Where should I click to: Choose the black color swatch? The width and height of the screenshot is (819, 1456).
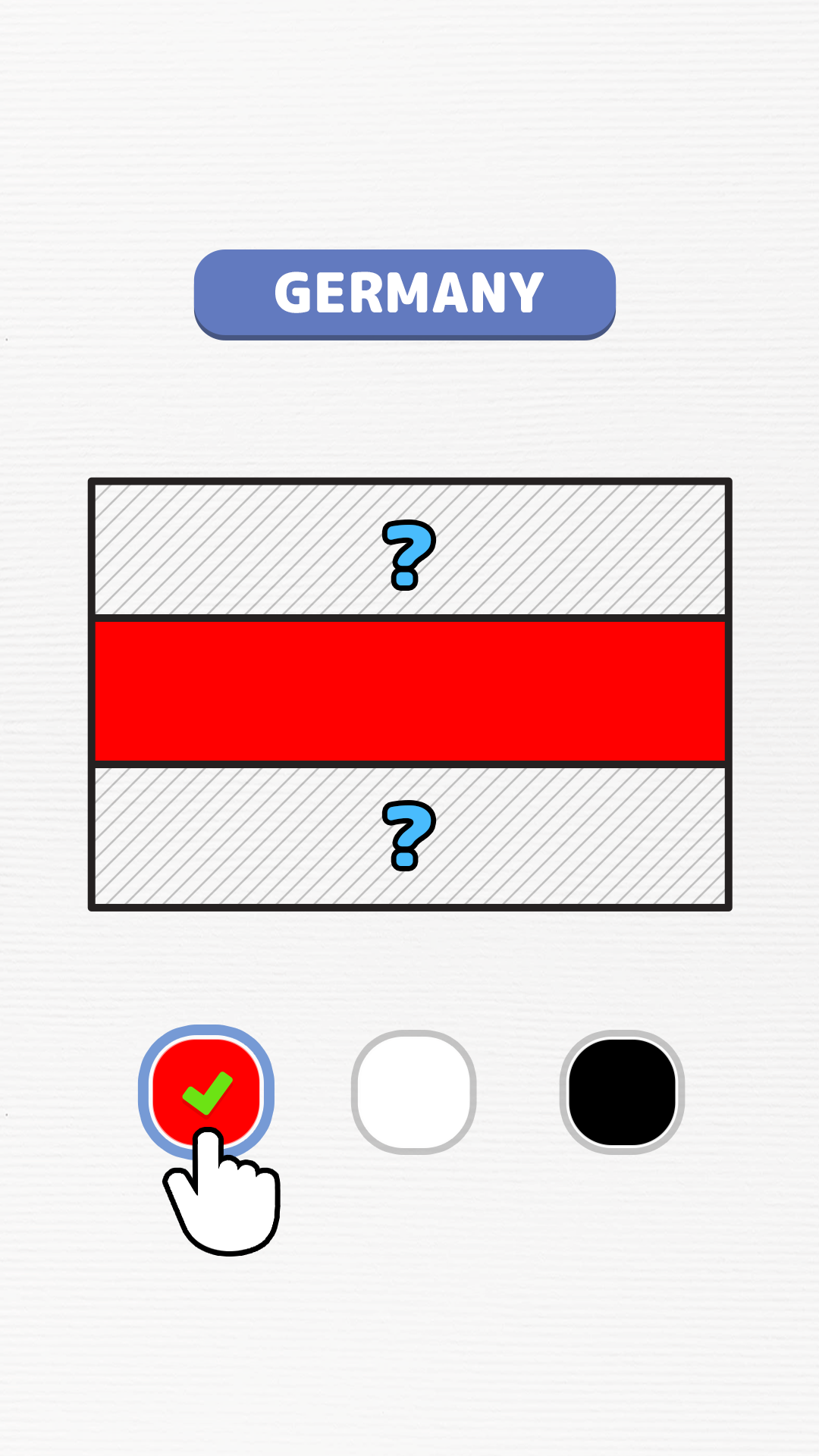click(x=622, y=1092)
